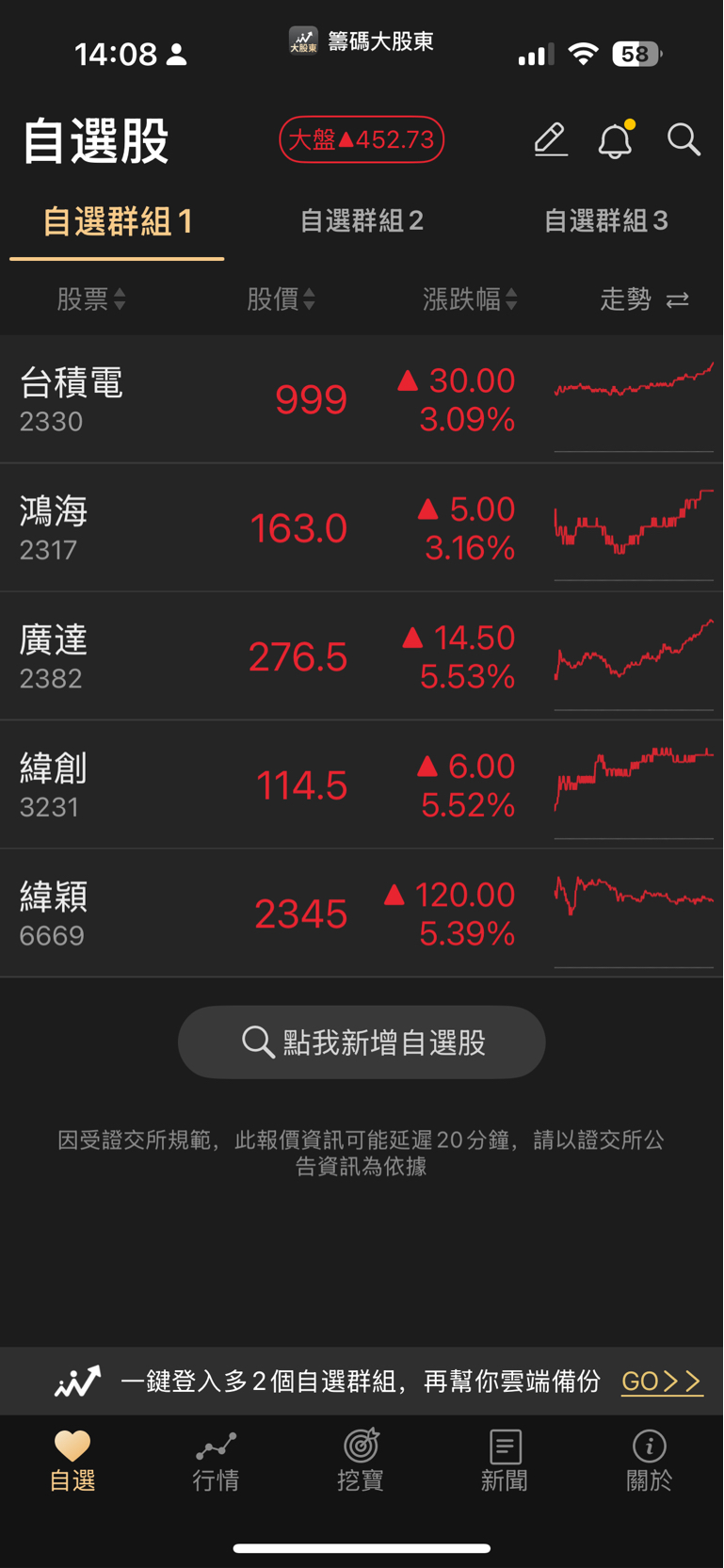Viewport: 724px width, 1568px height.
Task: Switch to 自選群組2 tab
Action: coord(362,220)
